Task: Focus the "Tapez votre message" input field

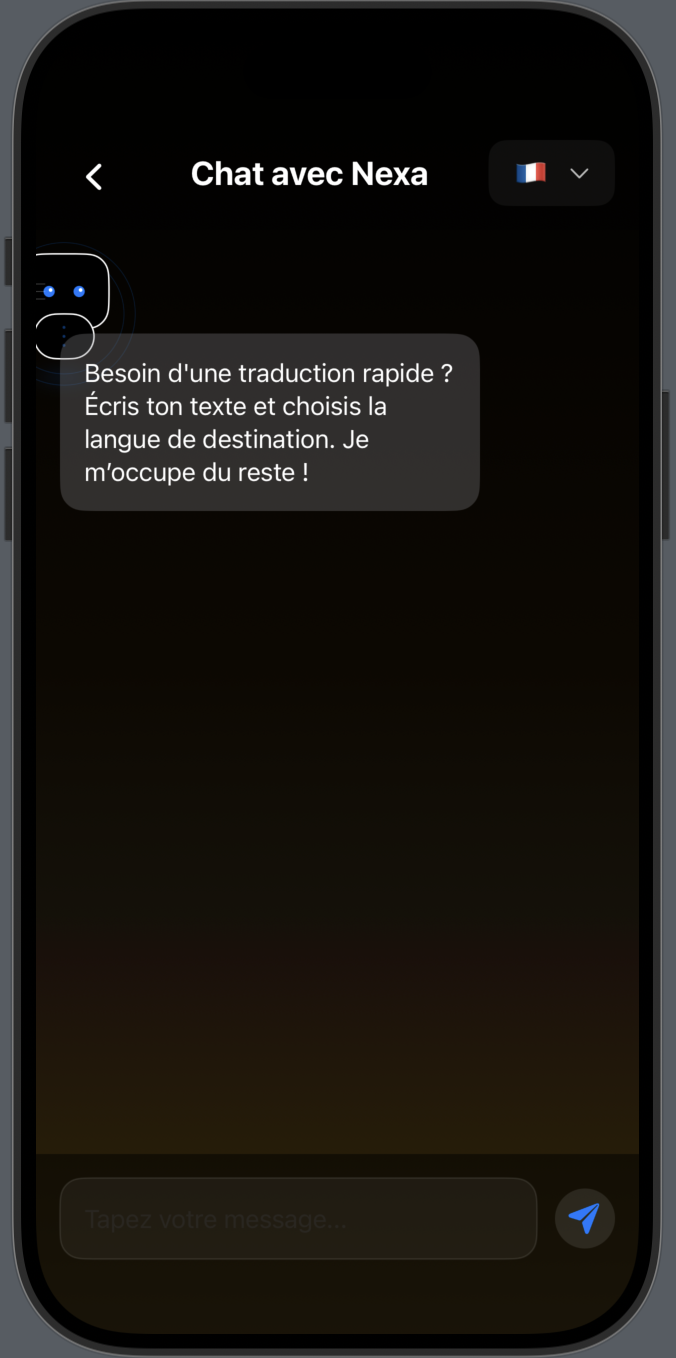Action: (298, 1218)
